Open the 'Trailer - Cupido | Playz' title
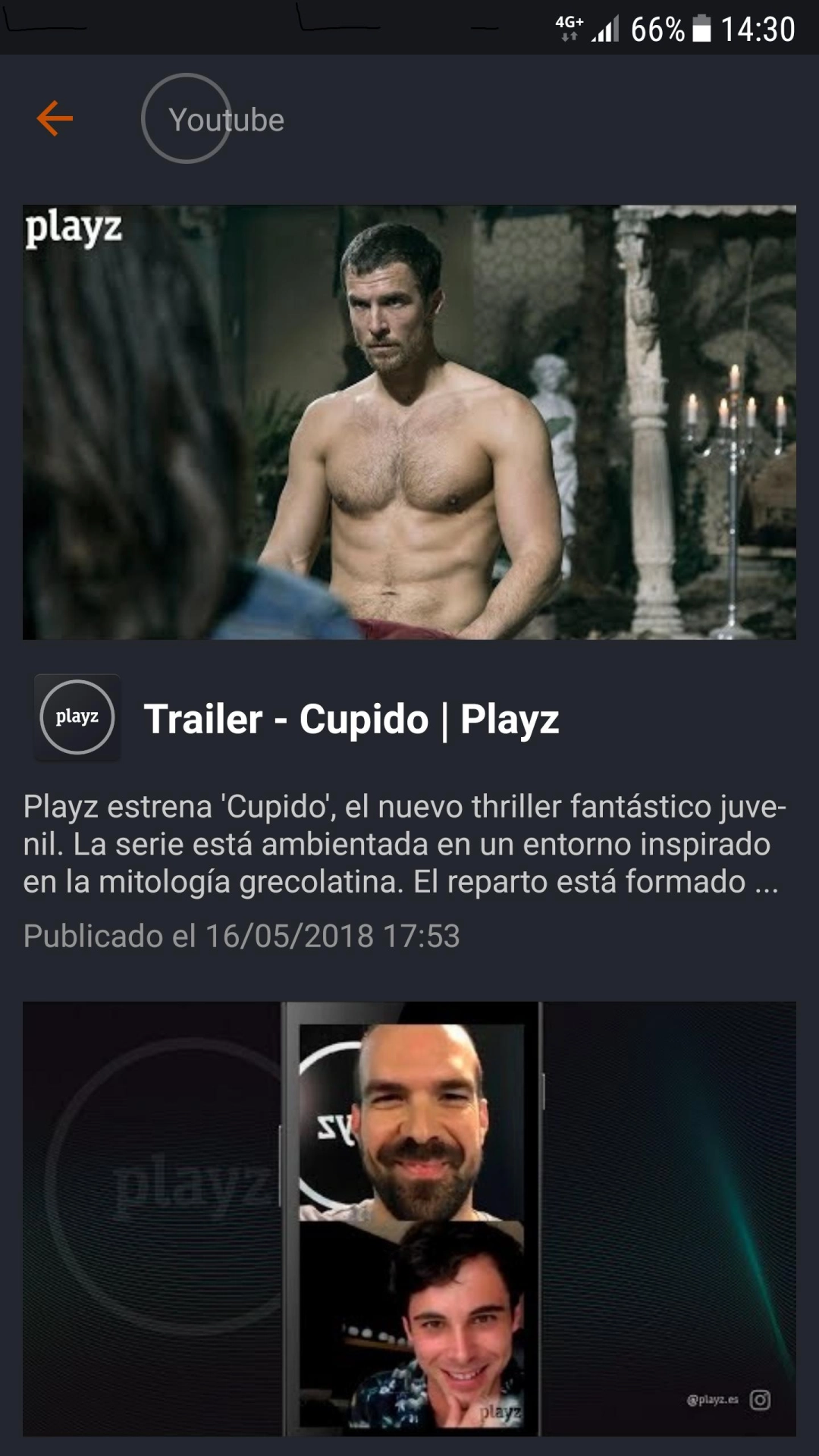This screenshot has width=819, height=1456. (x=351, y=719)
